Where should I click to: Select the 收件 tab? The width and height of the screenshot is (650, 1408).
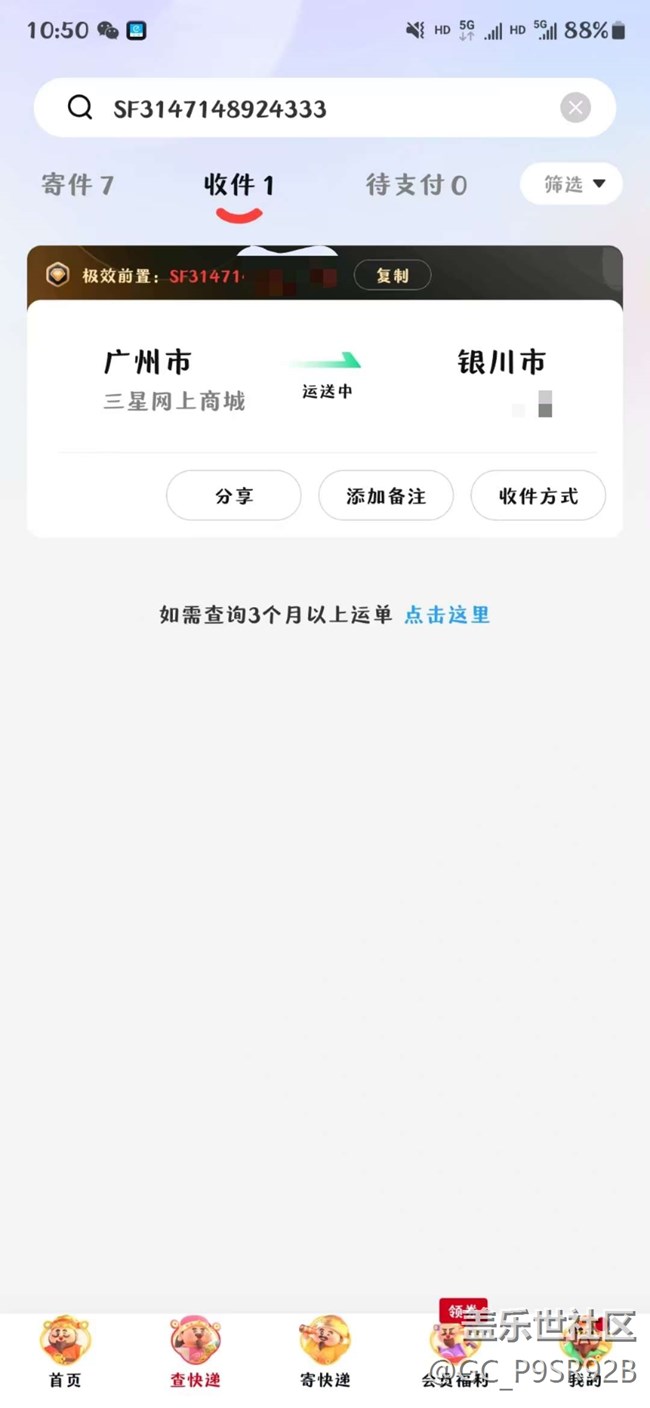(x=238, y=185)
